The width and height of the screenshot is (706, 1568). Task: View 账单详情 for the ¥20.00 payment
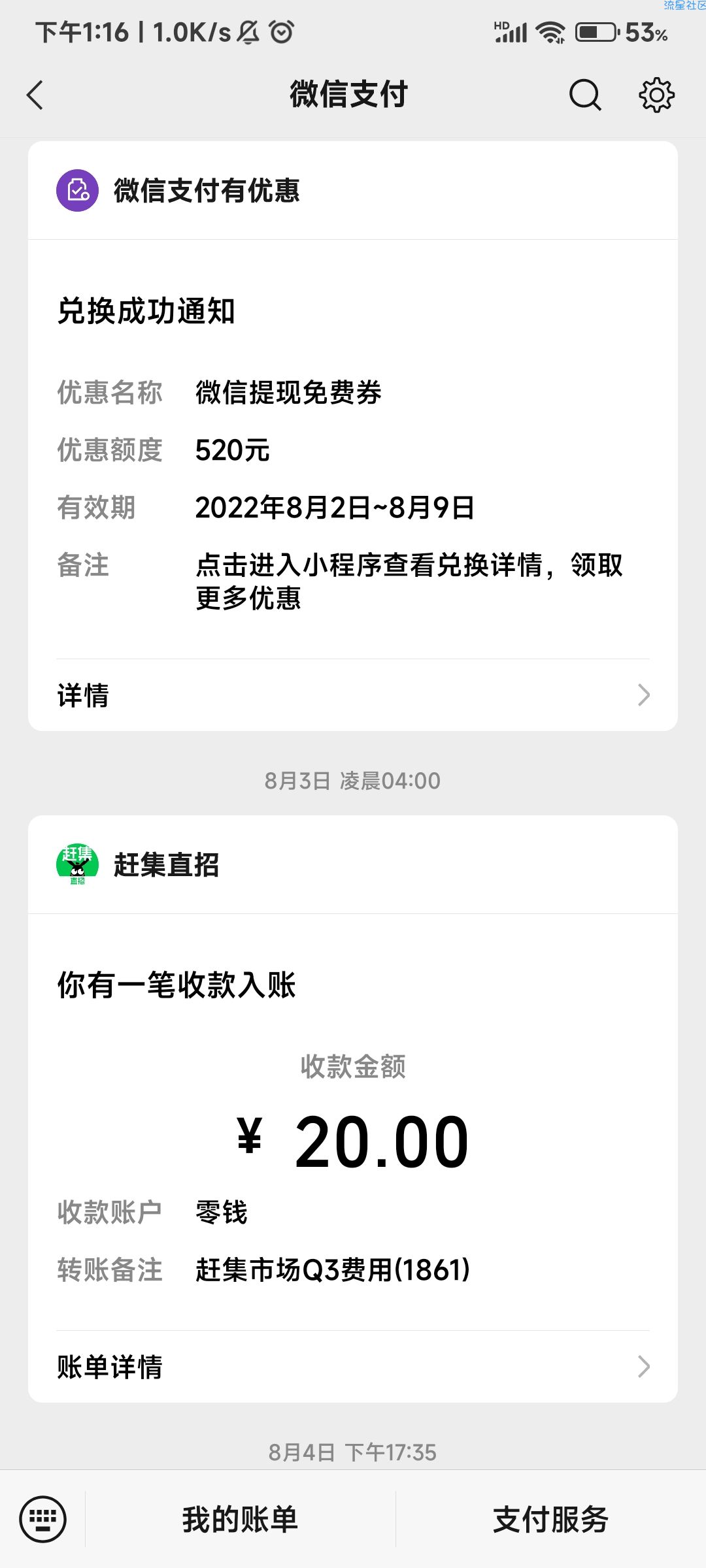coord(353,1367)
